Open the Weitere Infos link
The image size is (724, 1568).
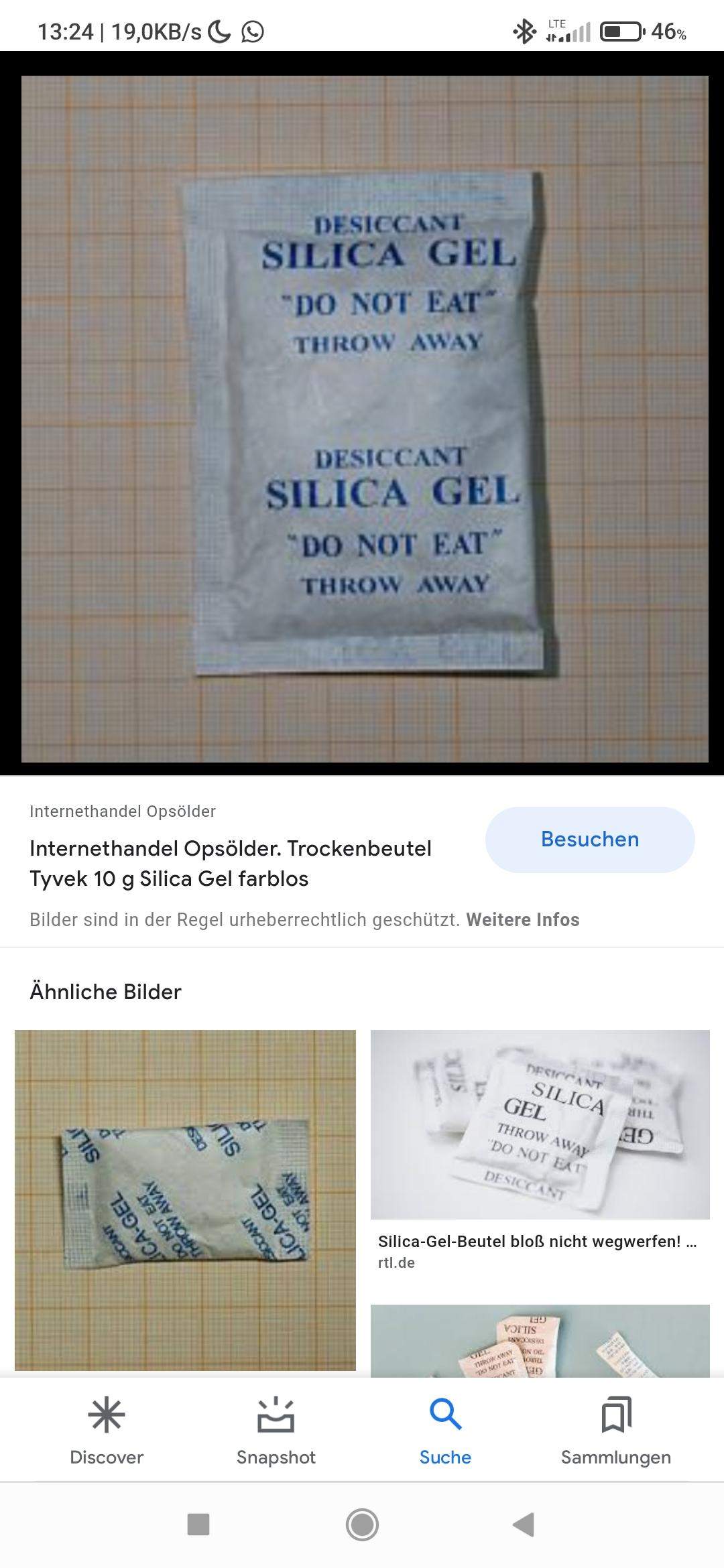pos(522,920)
